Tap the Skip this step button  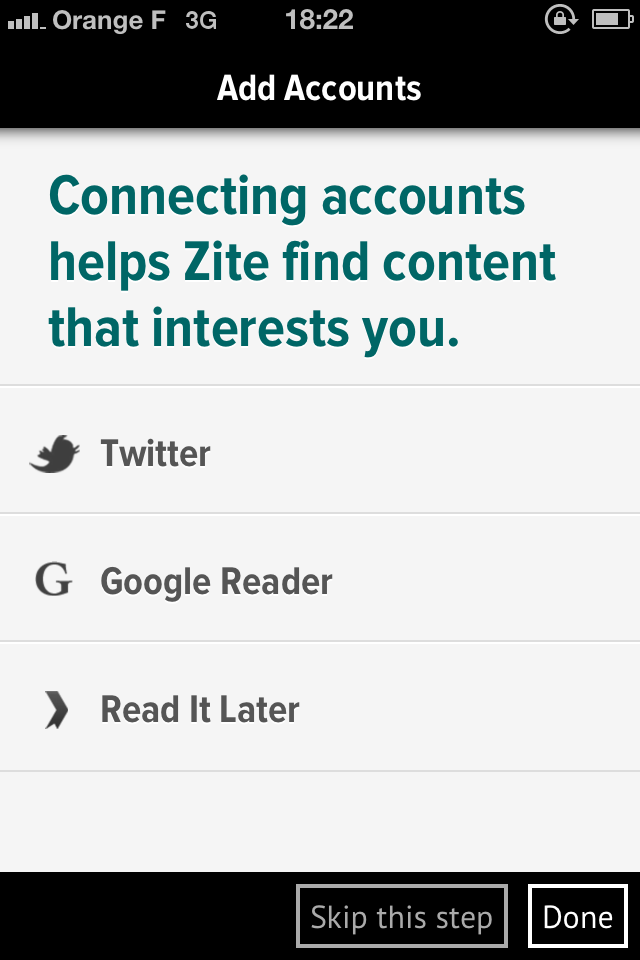pos(402,916)
